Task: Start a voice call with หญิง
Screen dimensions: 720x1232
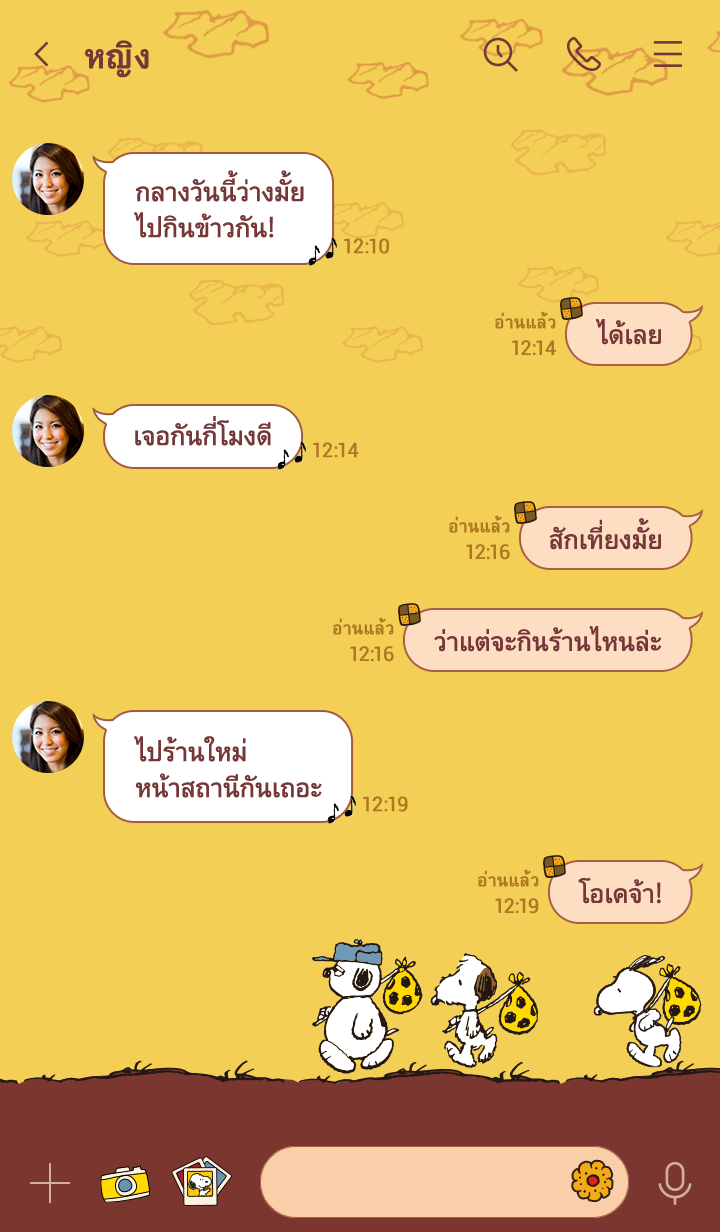Action: point(583,55)
